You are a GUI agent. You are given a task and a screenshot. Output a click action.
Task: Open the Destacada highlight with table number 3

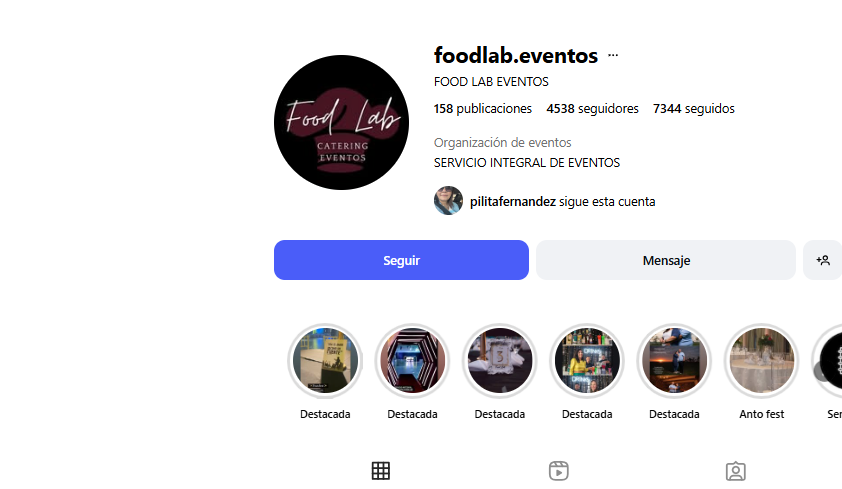499,361
